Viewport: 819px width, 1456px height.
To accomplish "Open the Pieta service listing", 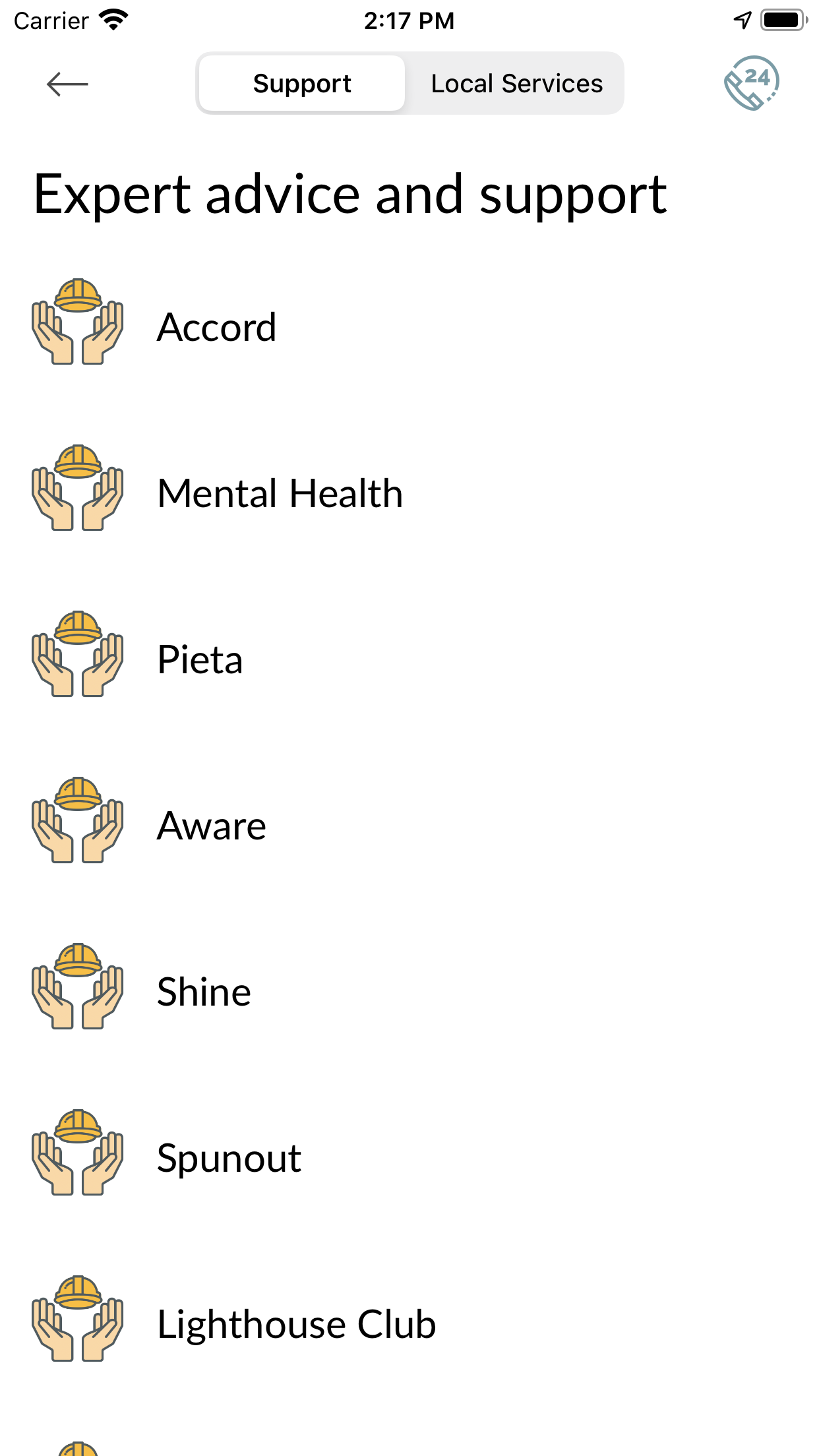I will coord(199,659).
